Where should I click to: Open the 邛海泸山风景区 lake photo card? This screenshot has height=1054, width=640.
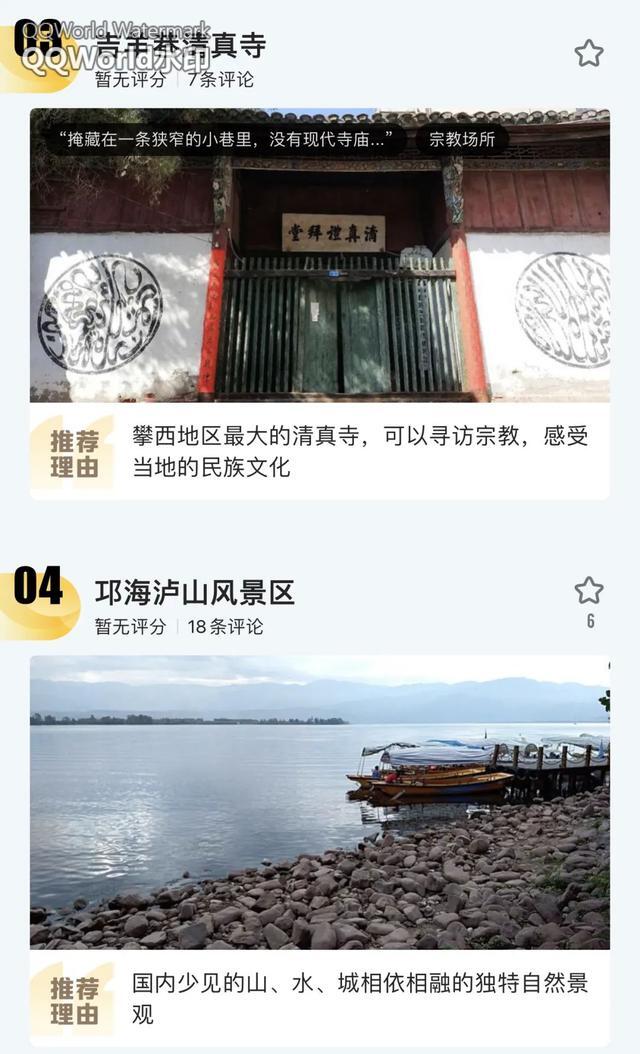coord(320,802)
